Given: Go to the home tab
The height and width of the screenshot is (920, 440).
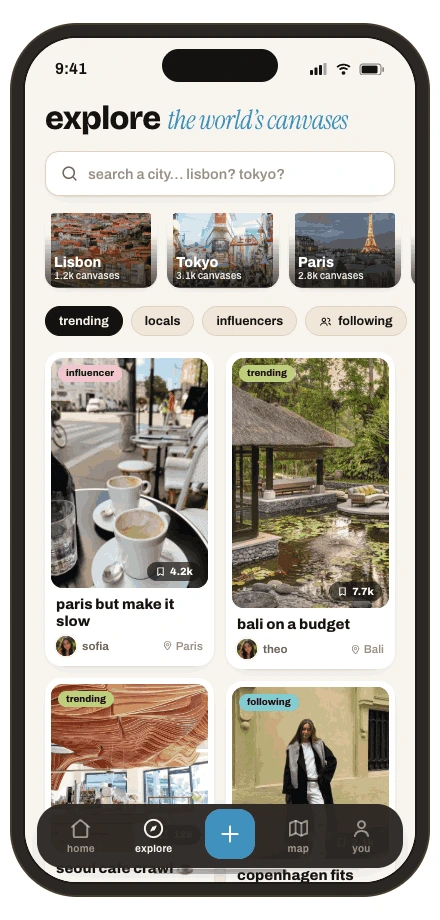Looking at the screenshot, I should (x=80, y=836).
